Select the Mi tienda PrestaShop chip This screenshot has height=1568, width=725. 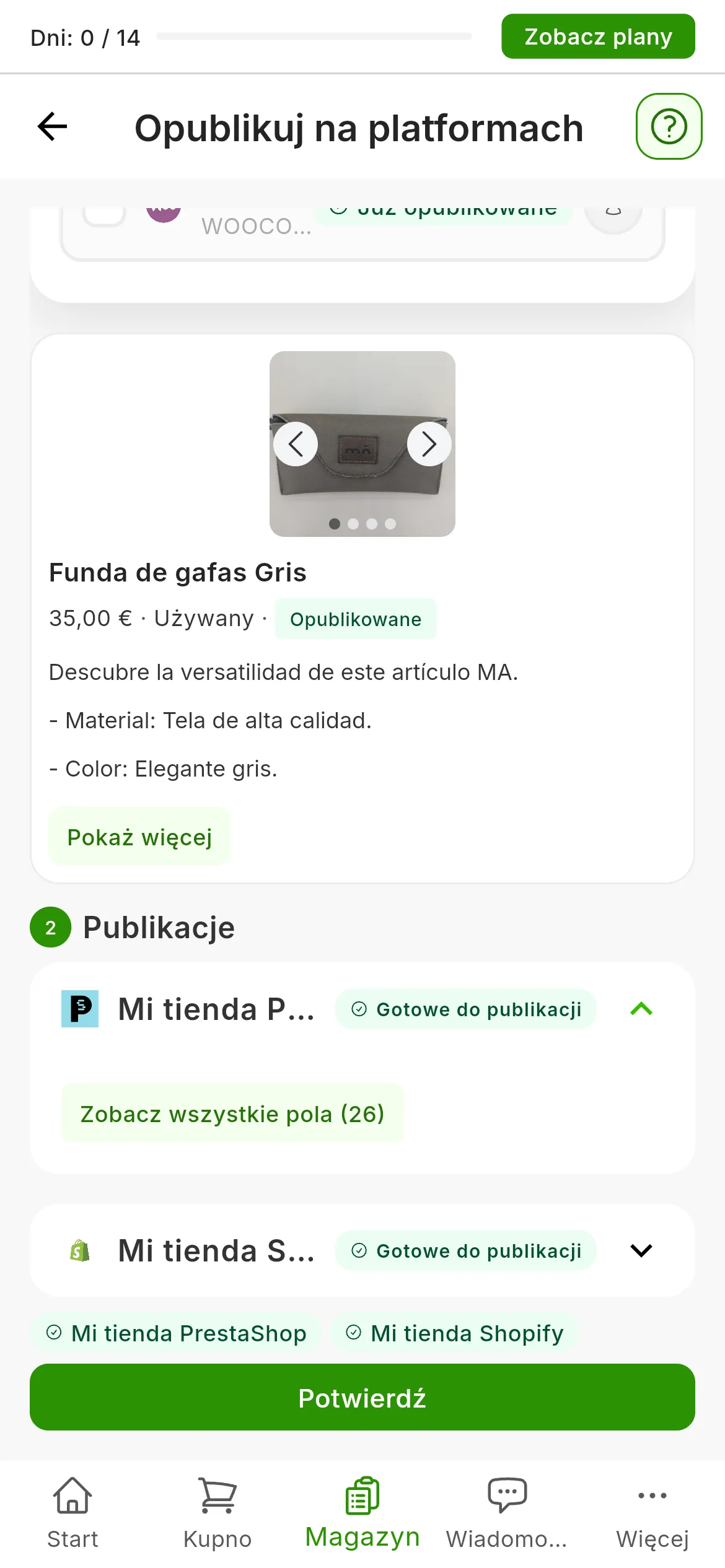point(177,1333)
